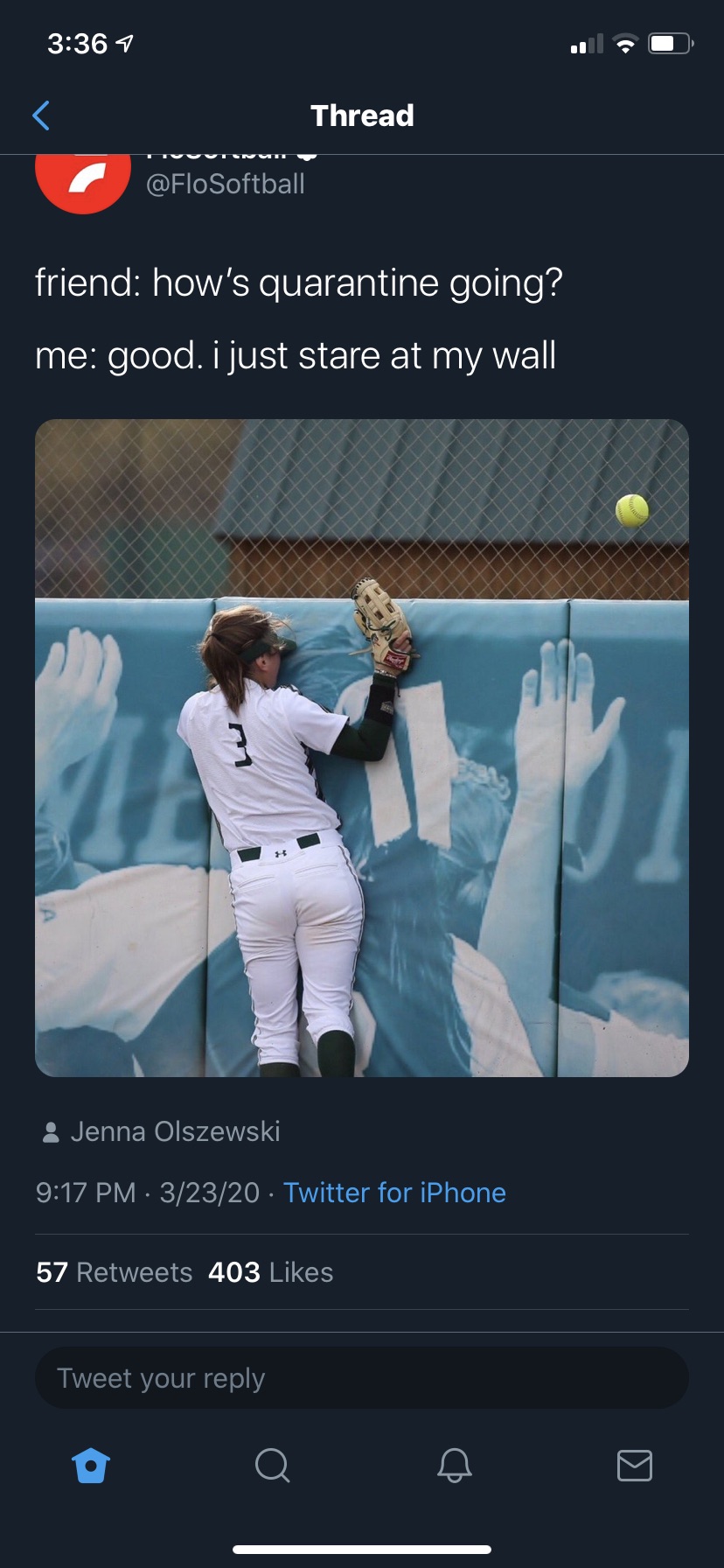This screenshot has width=724, height=1568.
Task: Open tagged person Jenna Olszewski
Action: point(175,1131)
